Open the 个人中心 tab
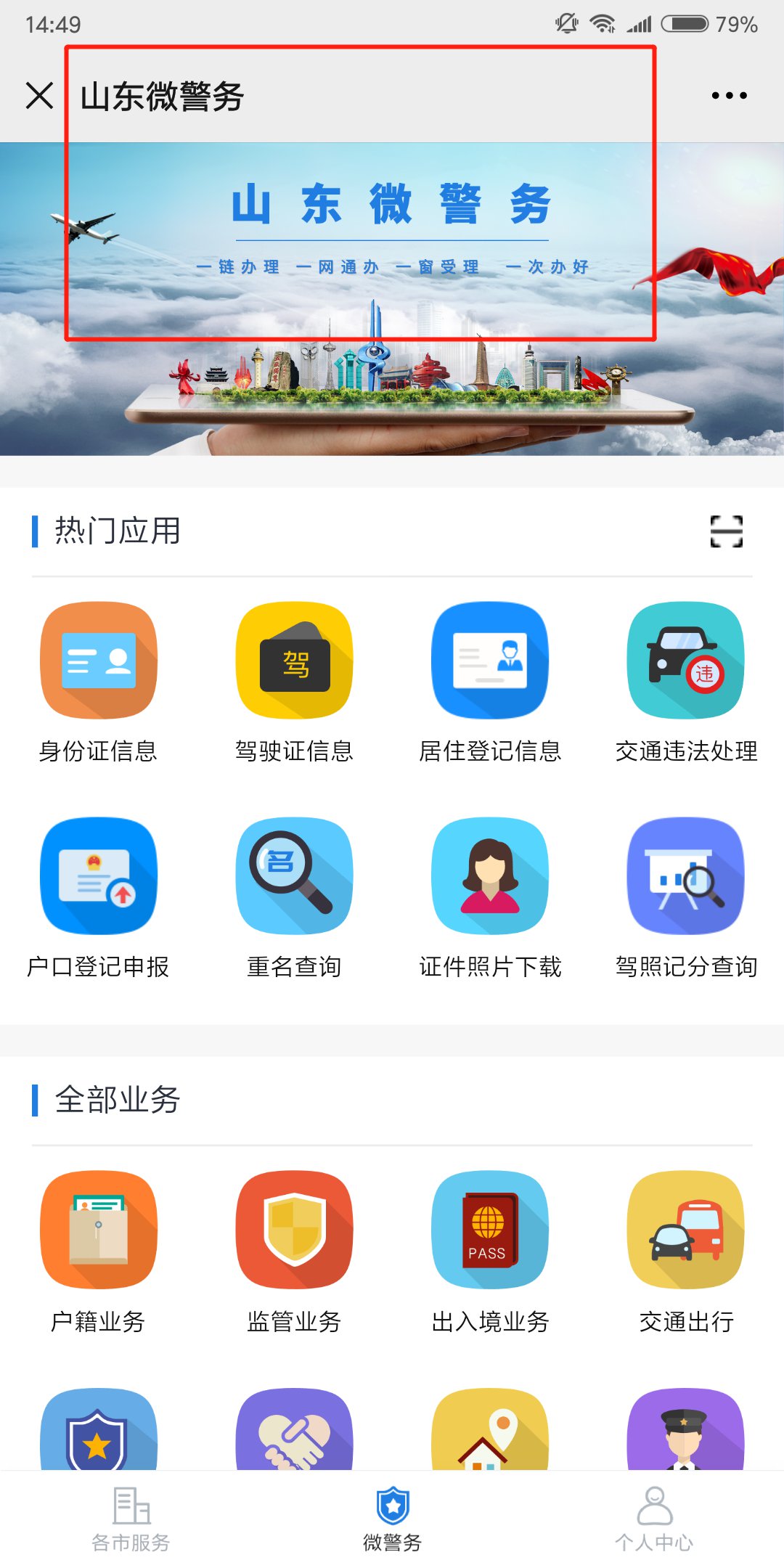 (653, 1519)
